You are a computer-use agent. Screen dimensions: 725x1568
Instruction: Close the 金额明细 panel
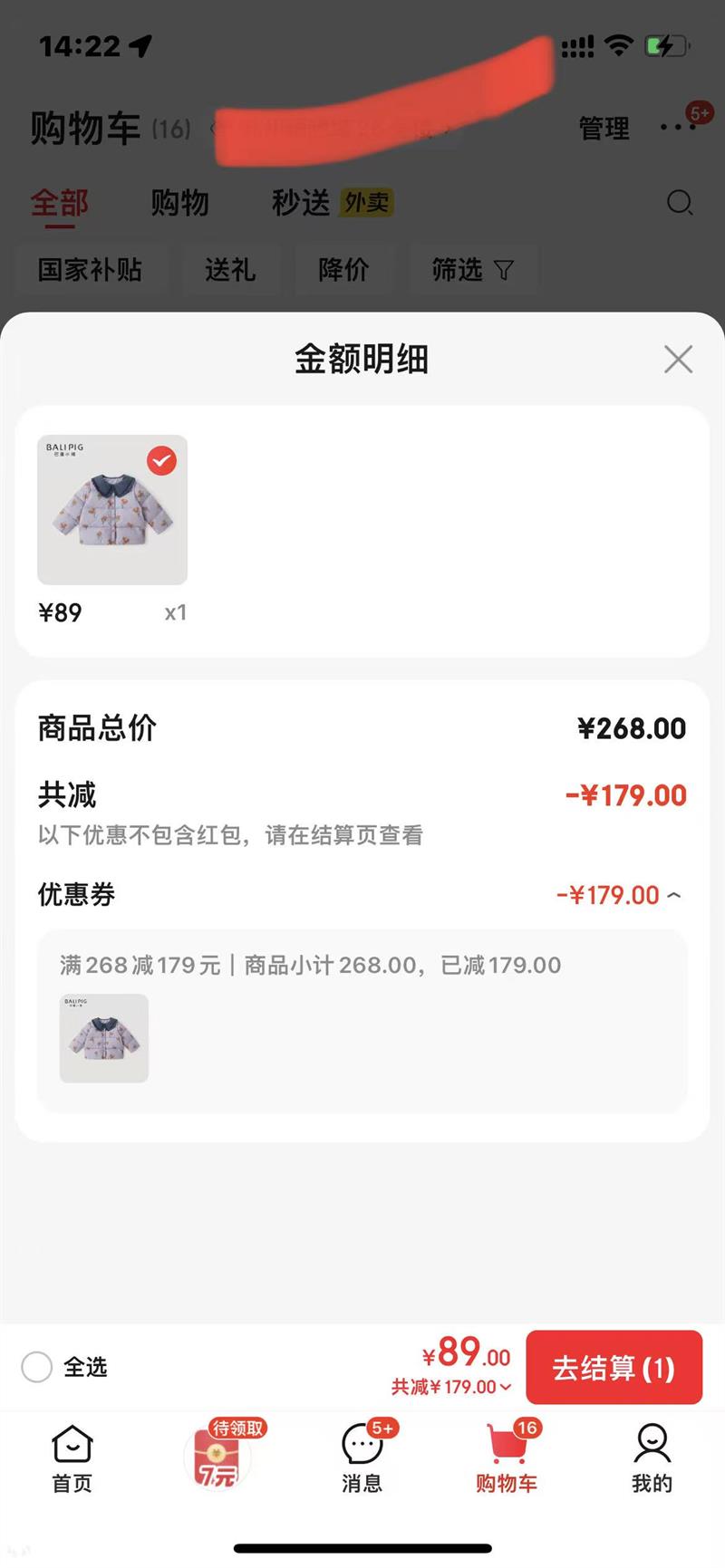click(678, 360)
